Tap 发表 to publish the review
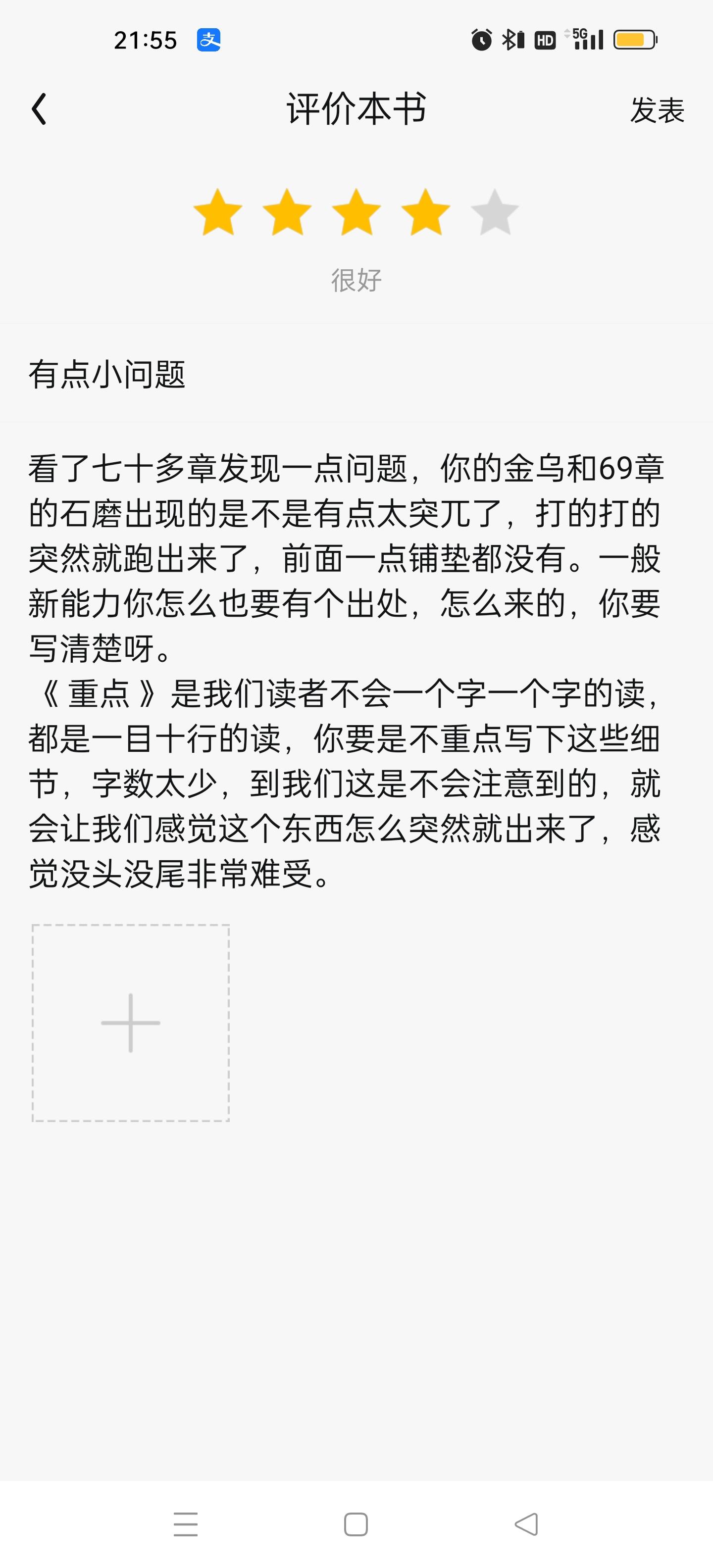 [657, 110]
